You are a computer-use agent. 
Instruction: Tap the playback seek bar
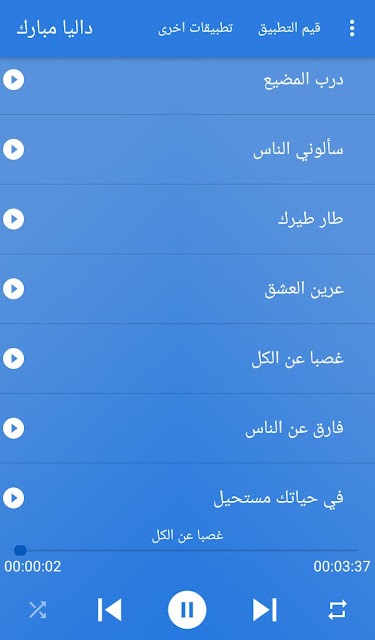[187, 551]
